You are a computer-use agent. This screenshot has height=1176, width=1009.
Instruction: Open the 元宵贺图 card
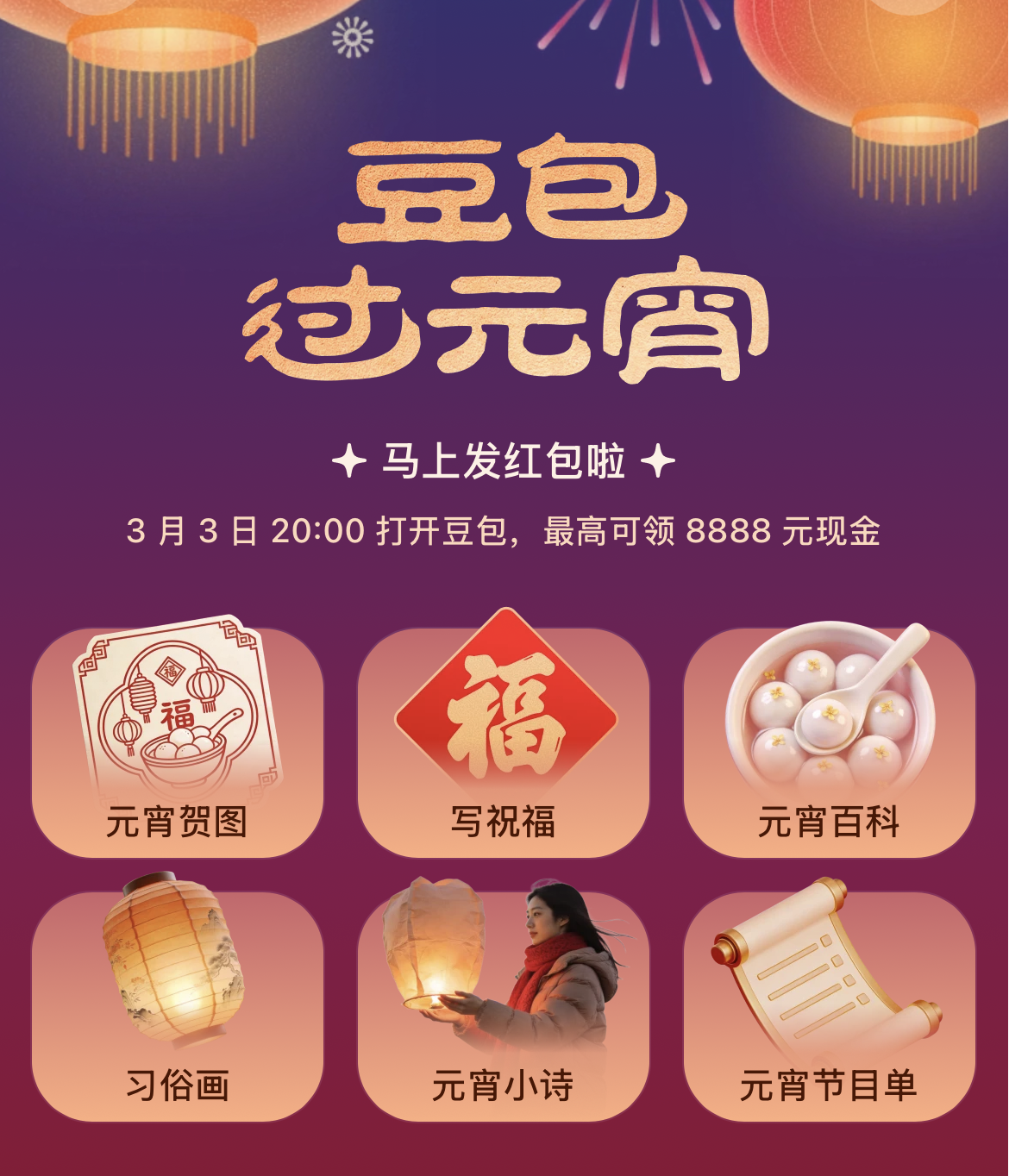tap(178, 743)
